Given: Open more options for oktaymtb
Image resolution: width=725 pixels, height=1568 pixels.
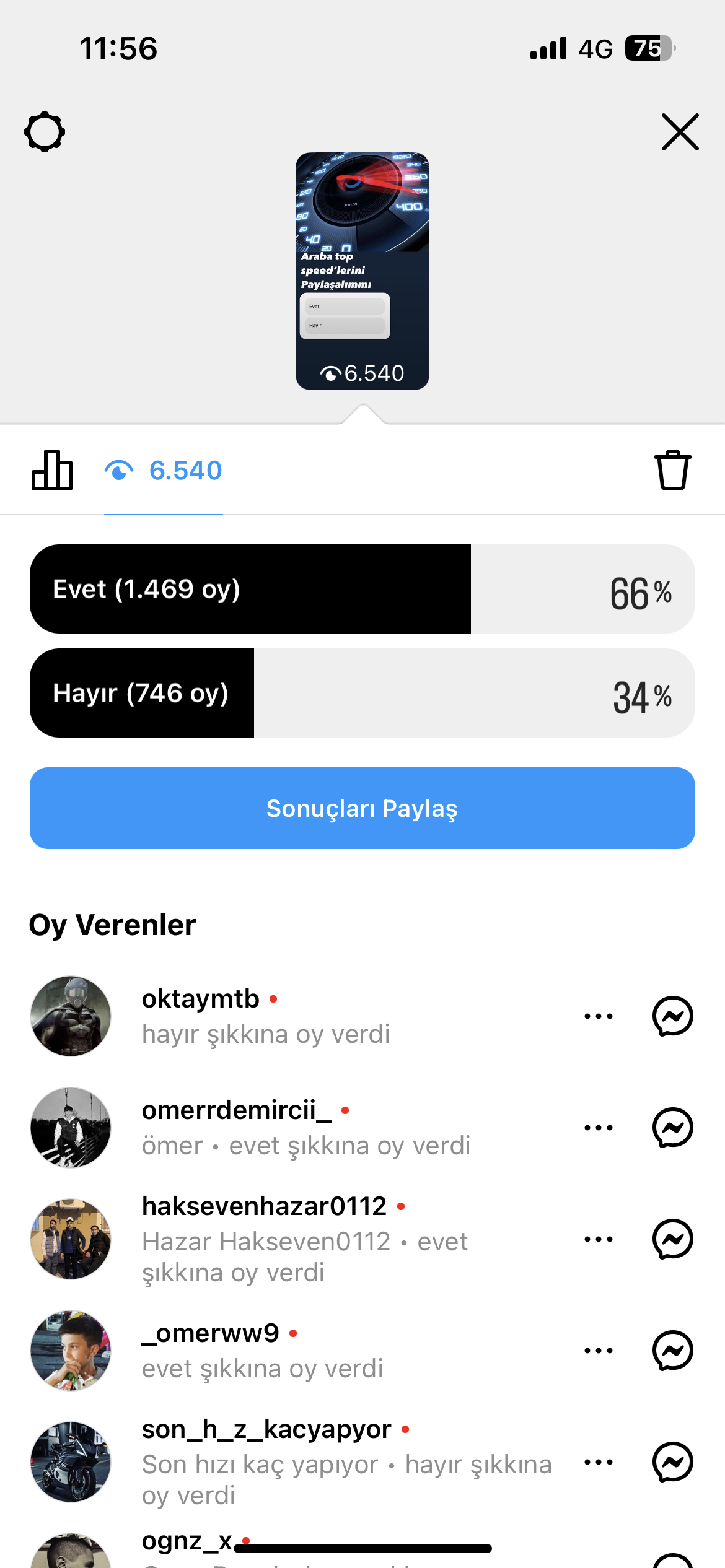Looking at the screenshot, I should [599, 1016].
